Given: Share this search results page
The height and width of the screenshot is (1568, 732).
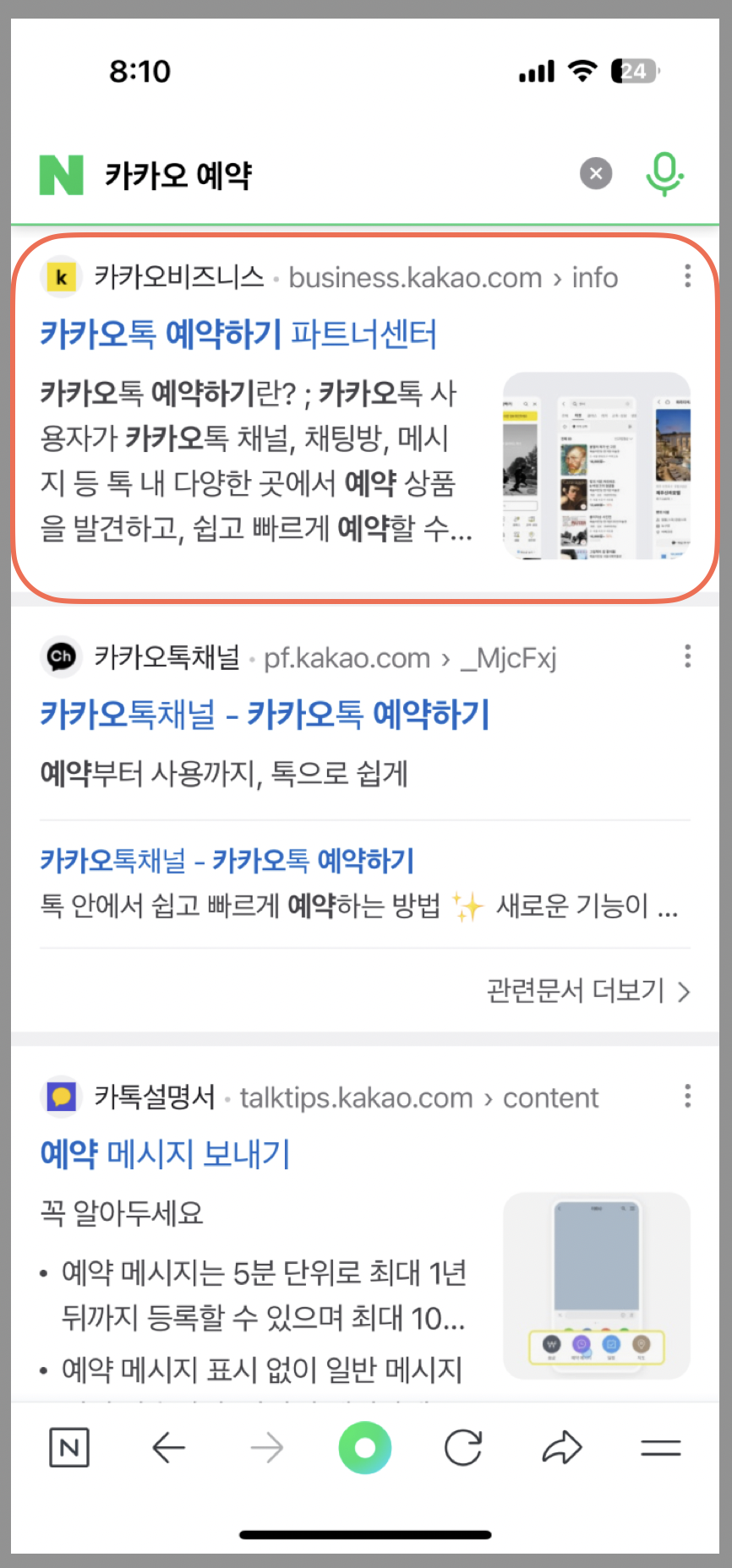Looking at the screenshot, I should [x=562, y=1448].
